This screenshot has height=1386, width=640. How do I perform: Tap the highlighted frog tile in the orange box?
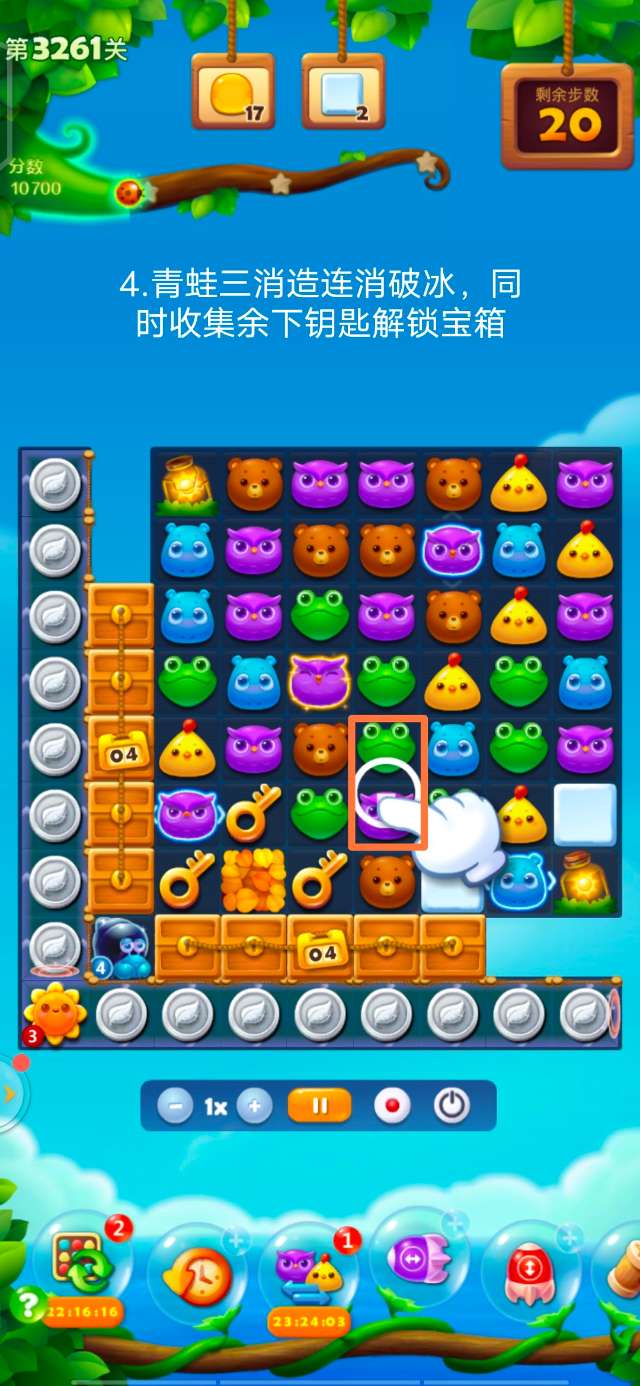tap(386, 742)
